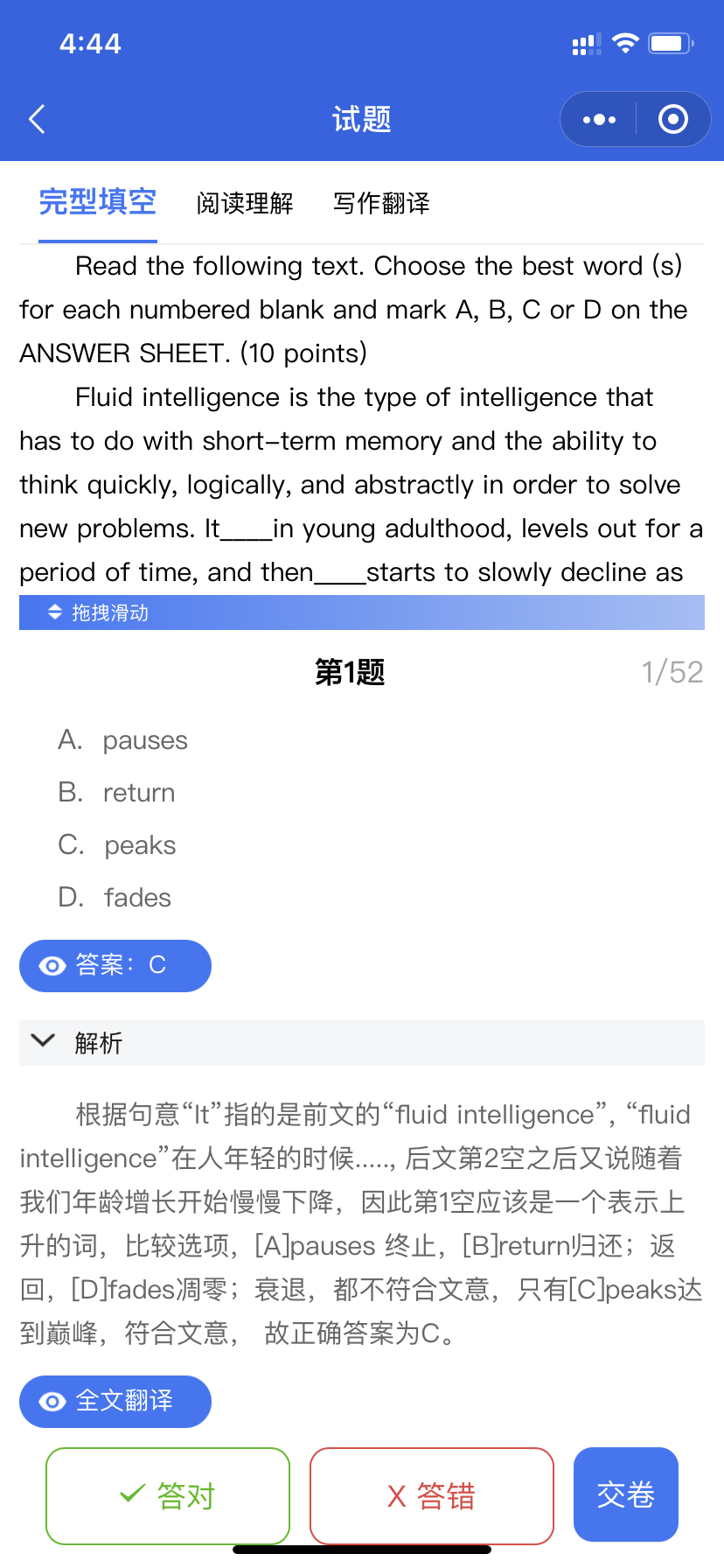Switch to the 阅读理解 tab
The image size is (724, 1568).
click(245, 203)
